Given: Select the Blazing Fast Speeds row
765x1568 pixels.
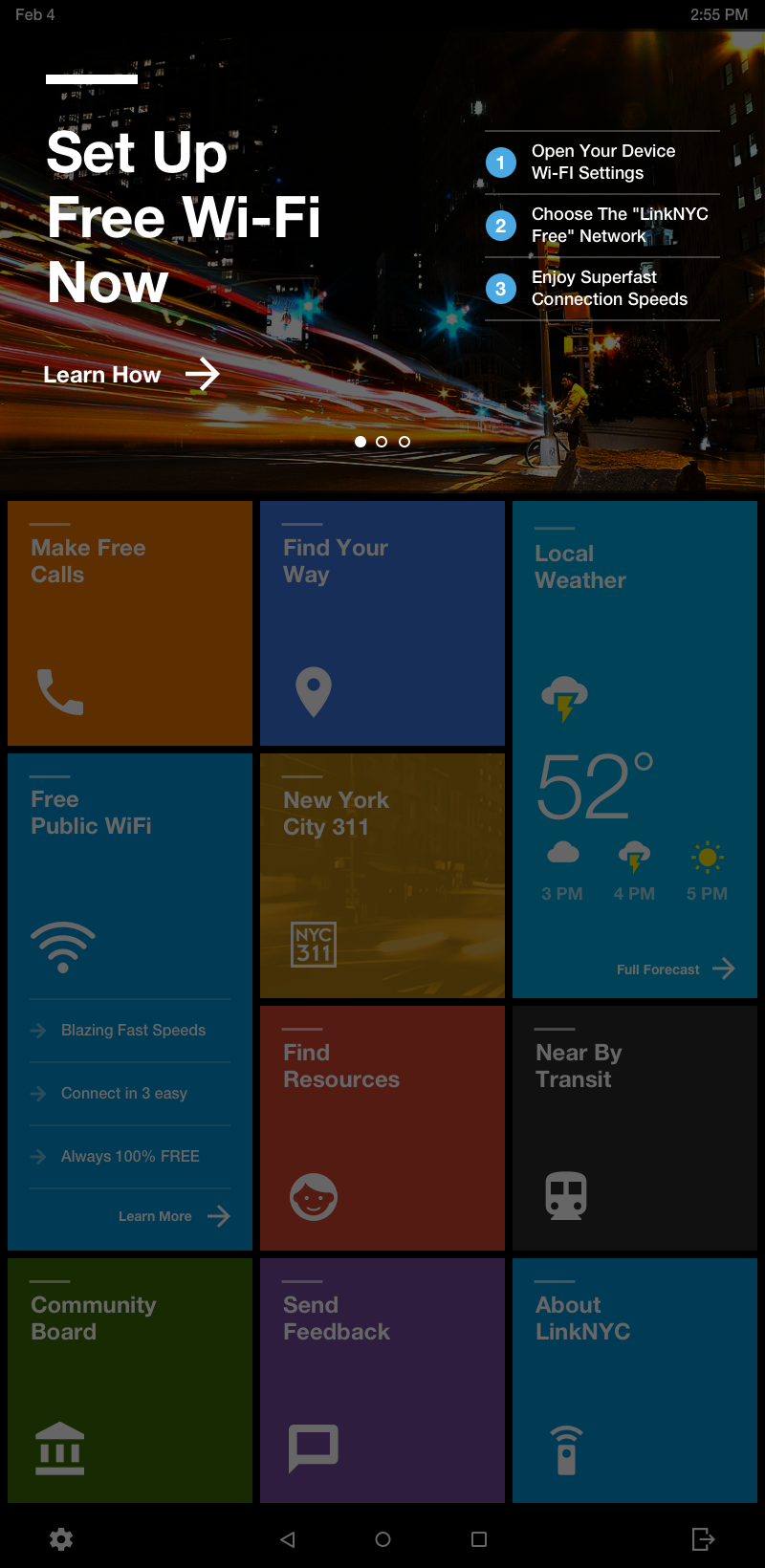Looking at the screenshot, I should [x=130, y=1031].
